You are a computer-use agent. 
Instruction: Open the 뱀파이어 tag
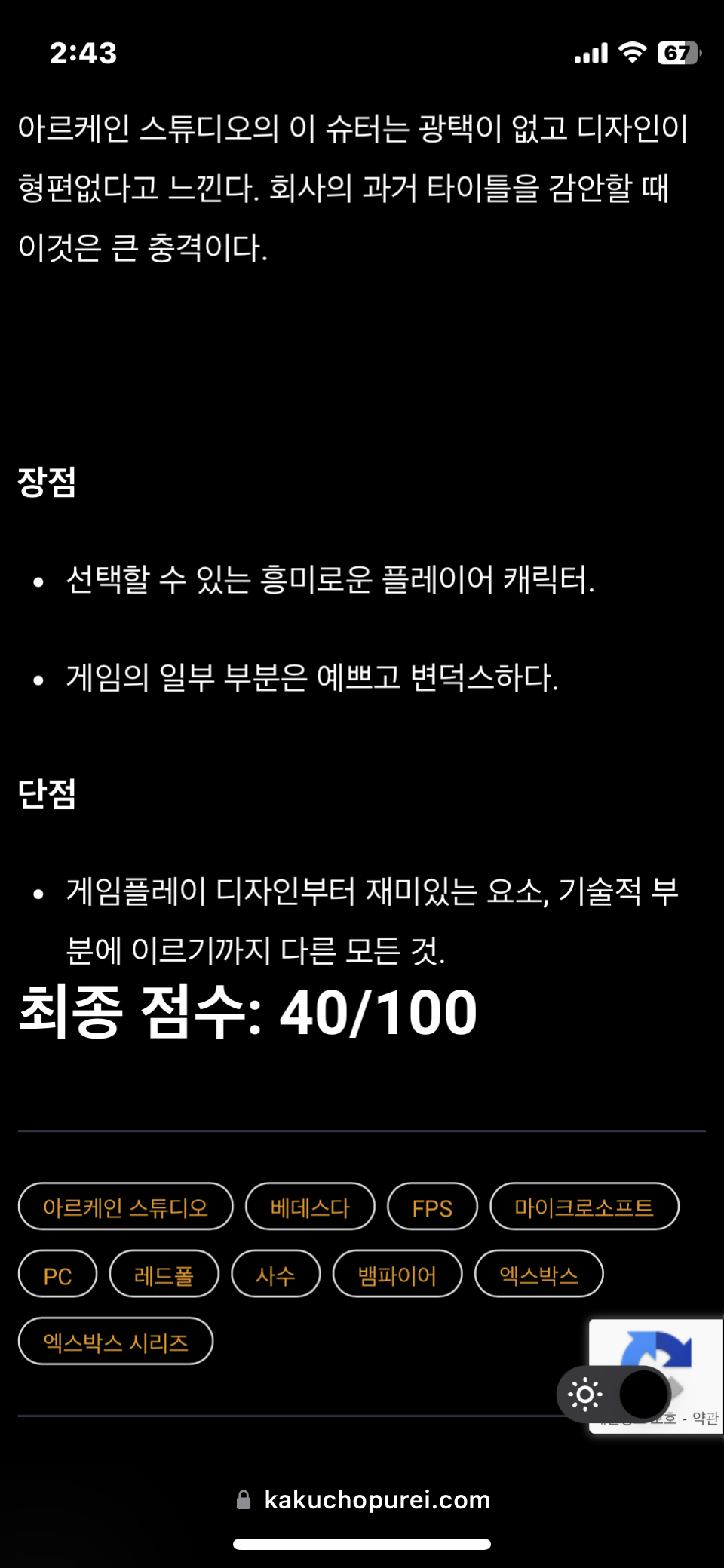(x=397, y=1274)
